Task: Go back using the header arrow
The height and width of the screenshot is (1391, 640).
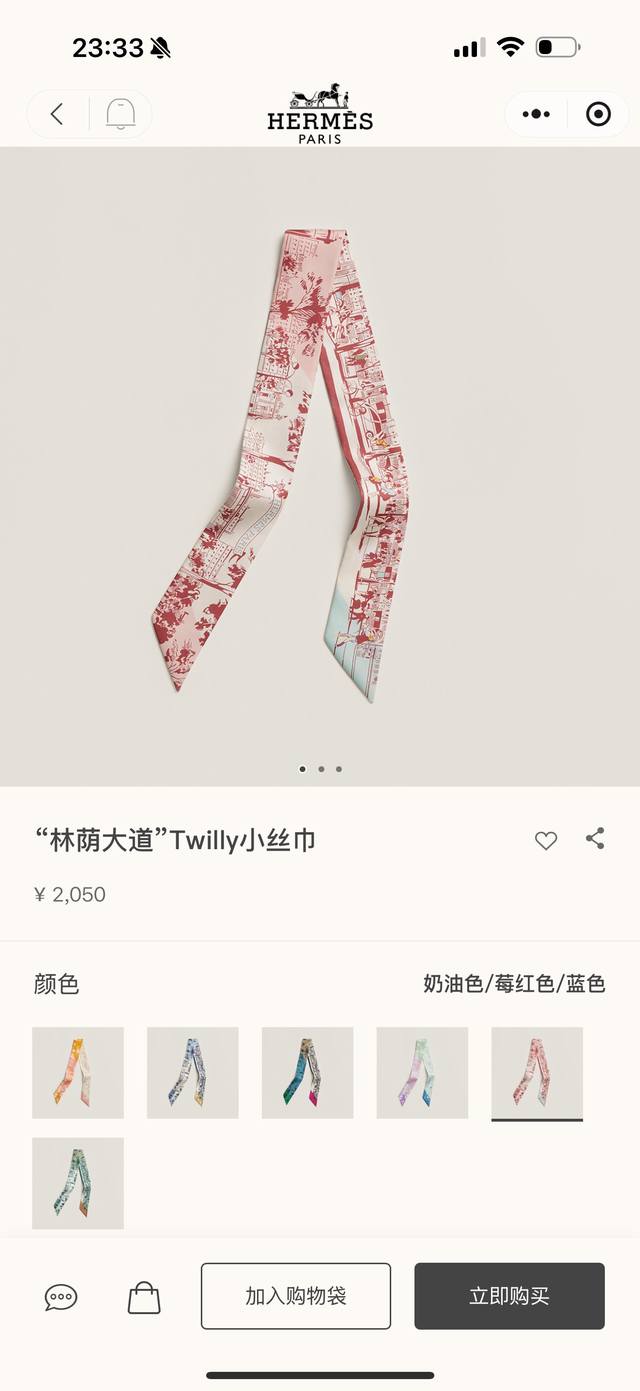Action: [57, 114]
